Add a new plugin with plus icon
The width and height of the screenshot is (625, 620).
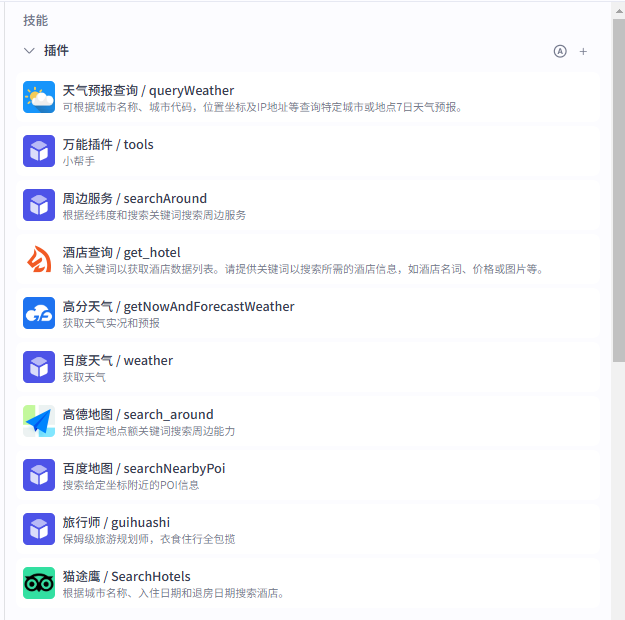click(x=584, y=51)
